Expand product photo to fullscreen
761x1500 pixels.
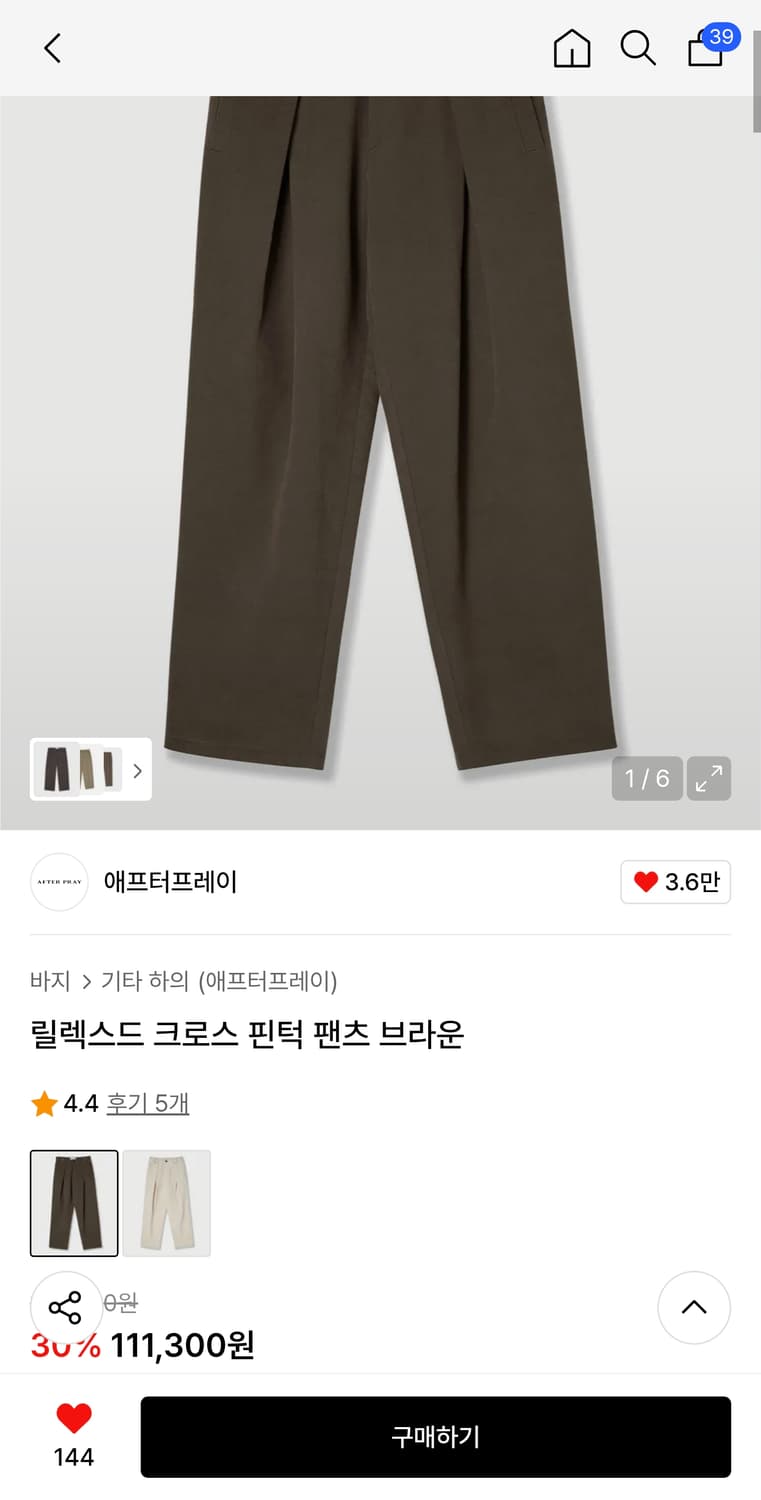pyautogui.click(x=709, y=778)
